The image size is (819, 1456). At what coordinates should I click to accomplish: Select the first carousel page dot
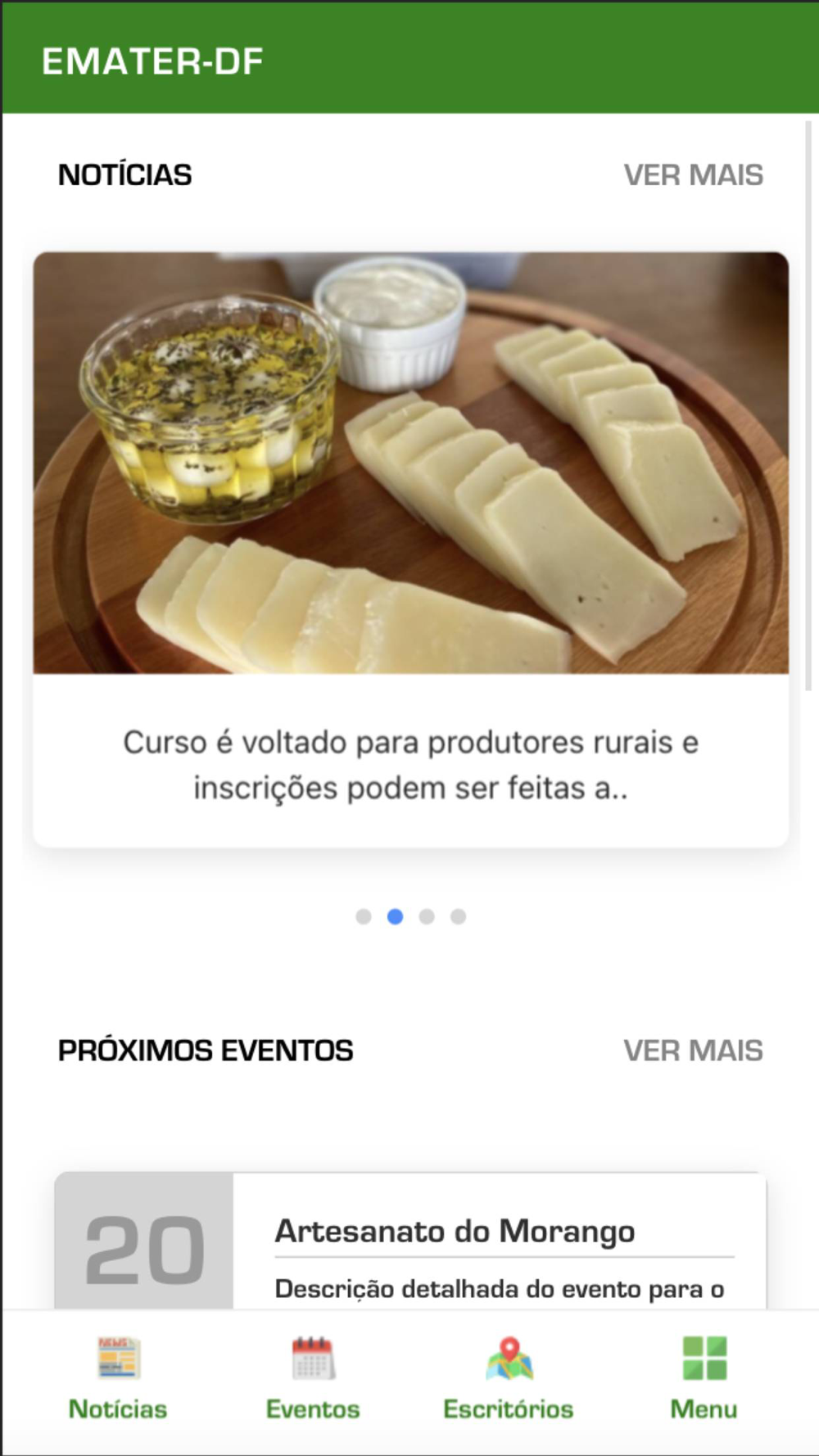(364, 916)
